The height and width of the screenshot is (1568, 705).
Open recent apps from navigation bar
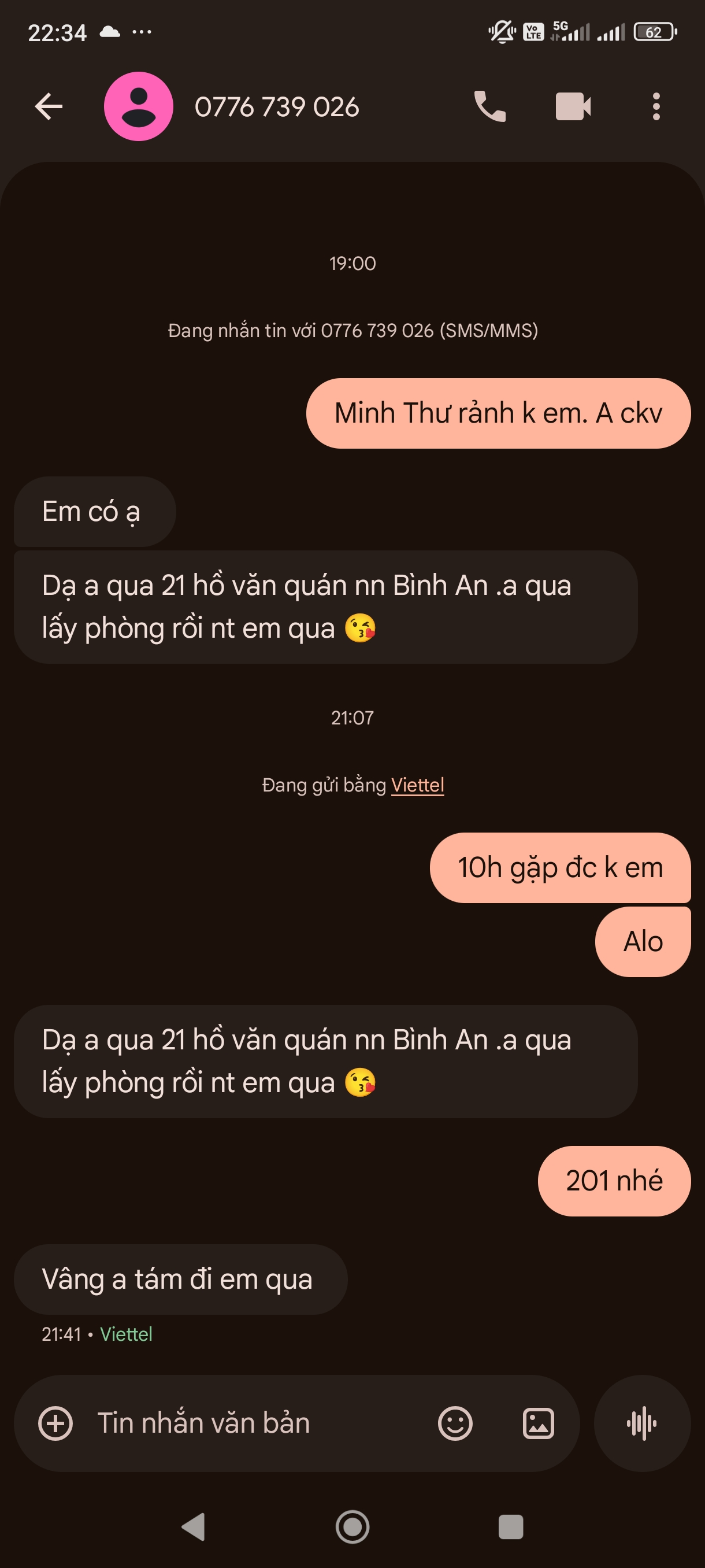(x=511, y=1527)
